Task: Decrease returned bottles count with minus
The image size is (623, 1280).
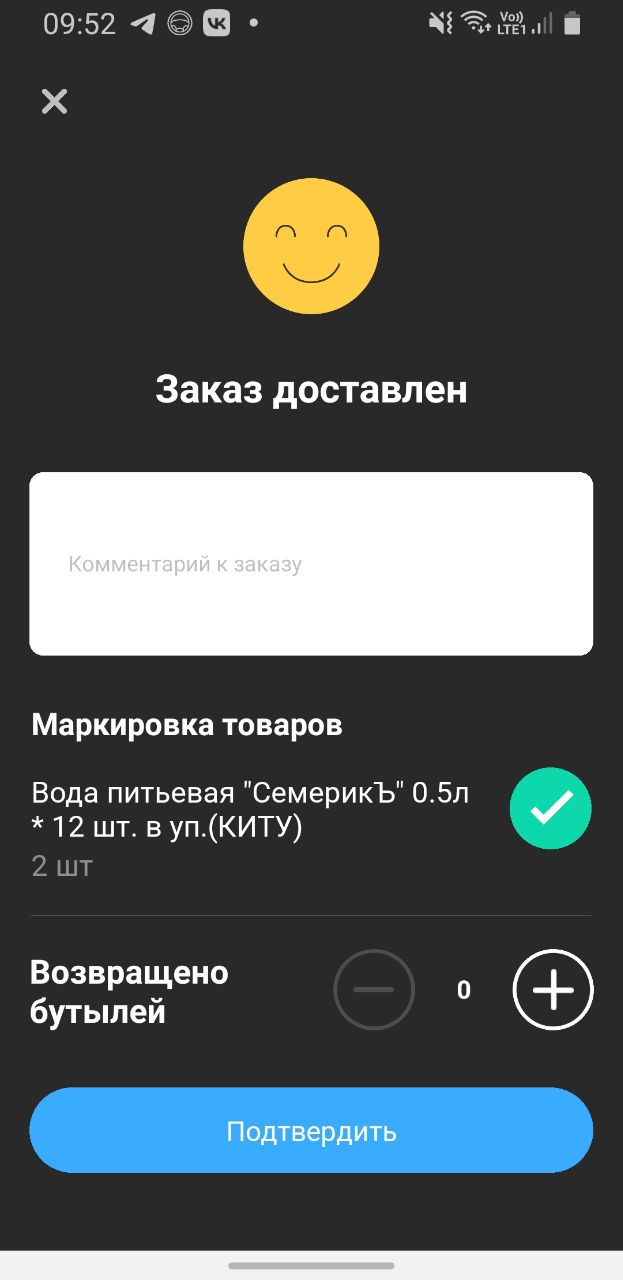Action: pos(374,990)
